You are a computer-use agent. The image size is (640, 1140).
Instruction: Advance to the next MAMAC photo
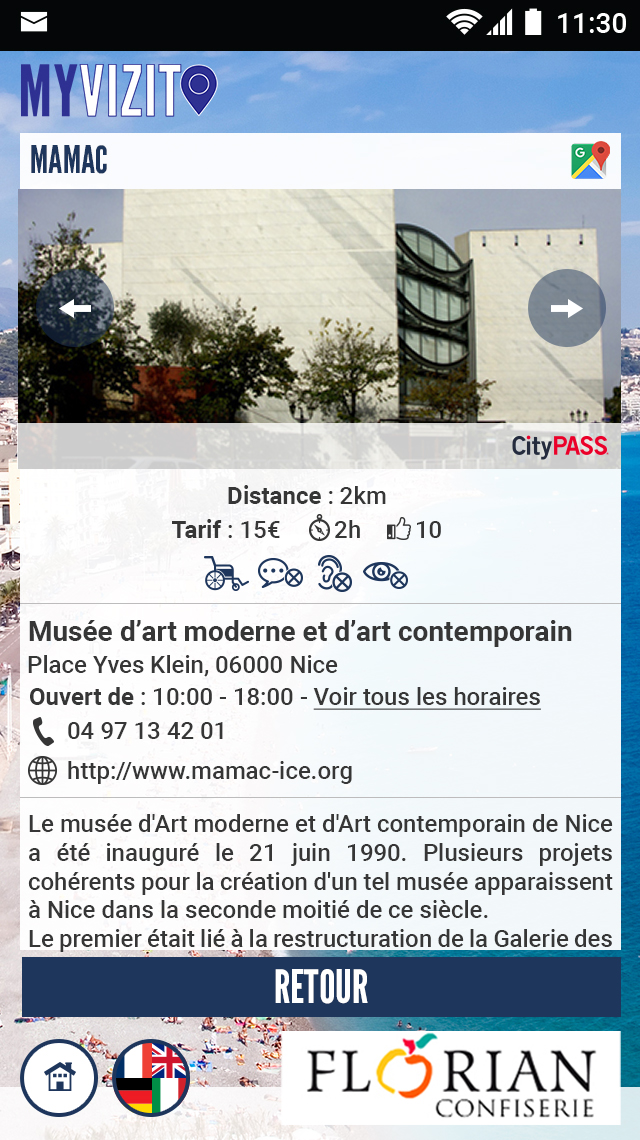(567, 308)
